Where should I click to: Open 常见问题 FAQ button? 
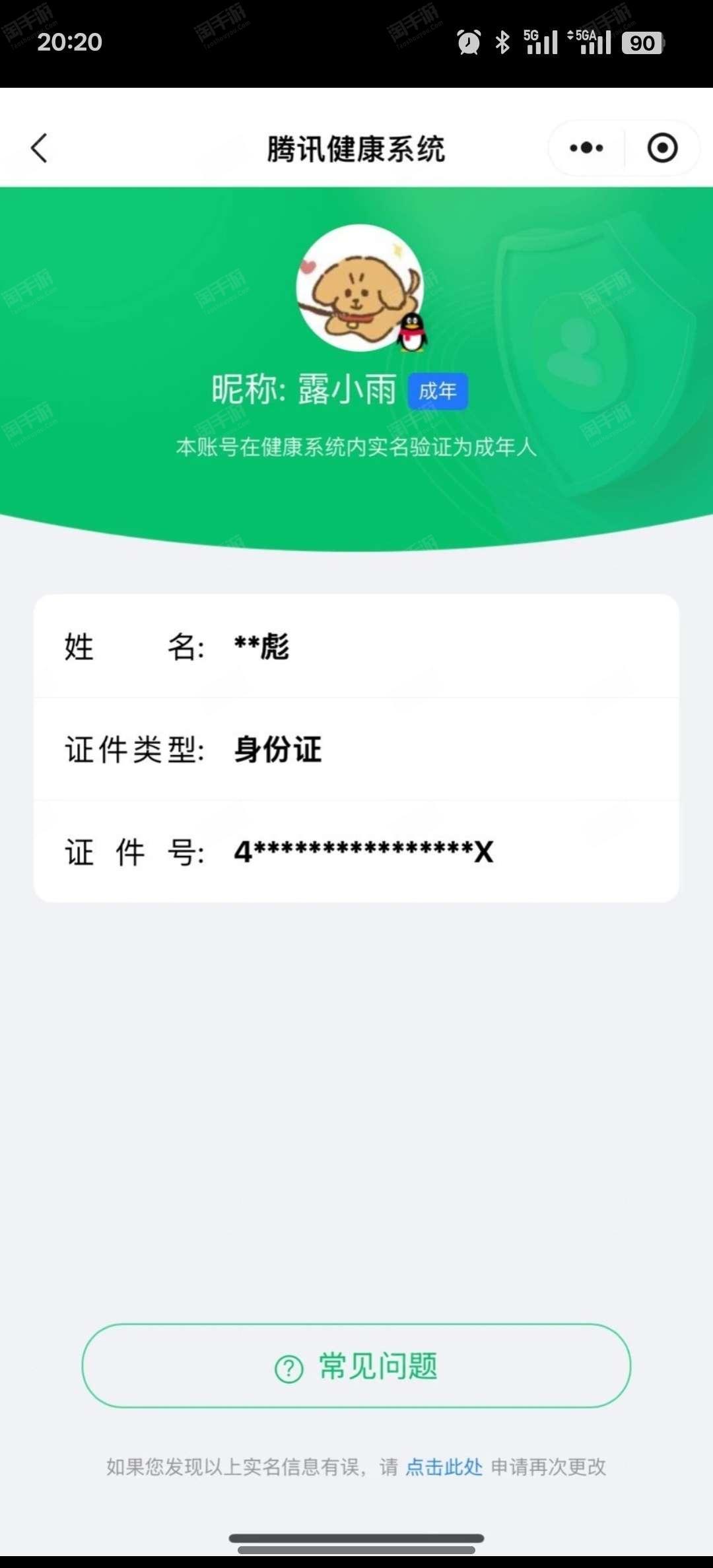coord(356,1365)
